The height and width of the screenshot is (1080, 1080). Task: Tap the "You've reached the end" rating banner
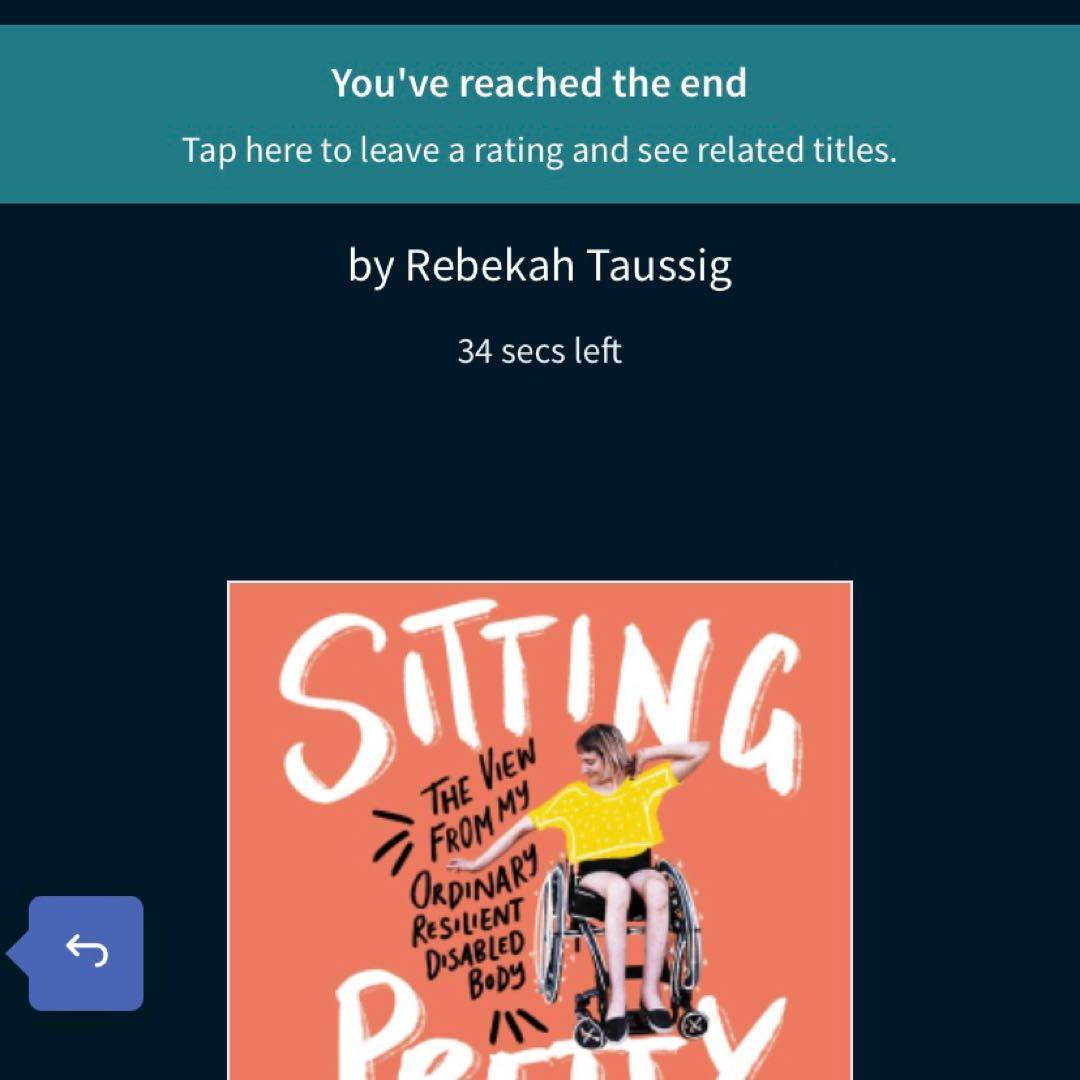tap(540, 115)
